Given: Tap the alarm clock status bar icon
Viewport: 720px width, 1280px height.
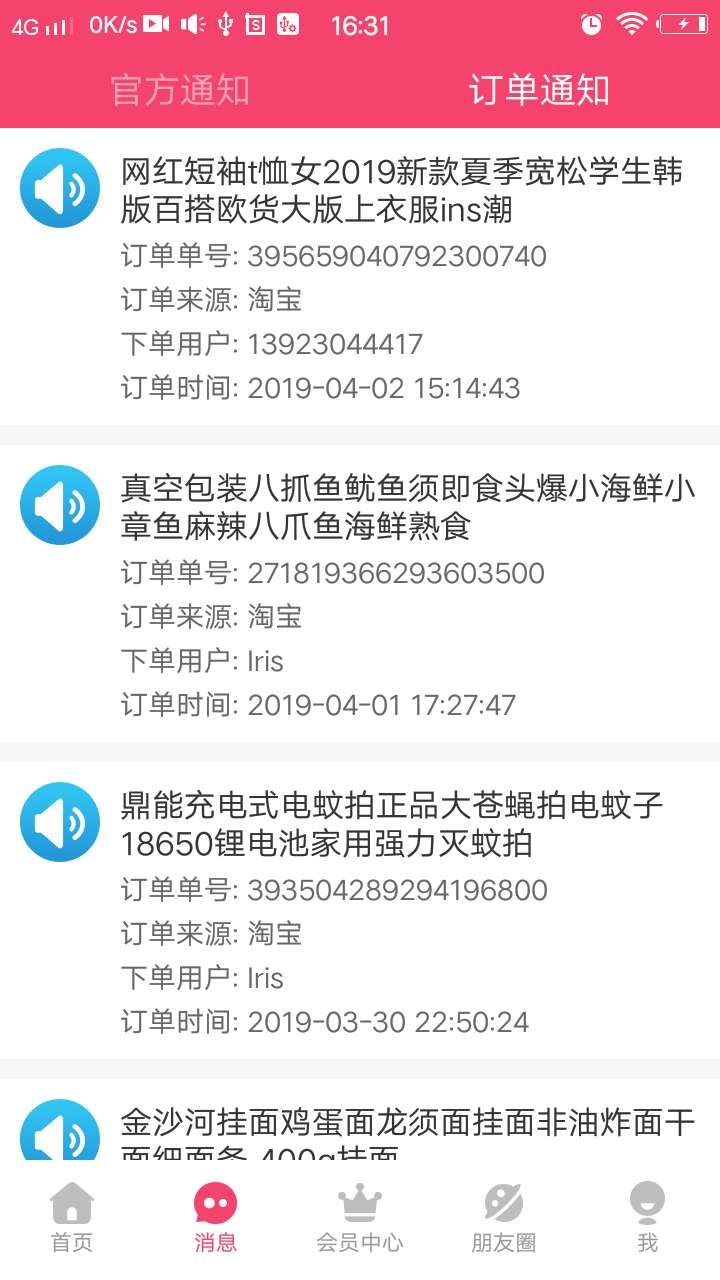Looking at the screenshot, I should 589,23.
